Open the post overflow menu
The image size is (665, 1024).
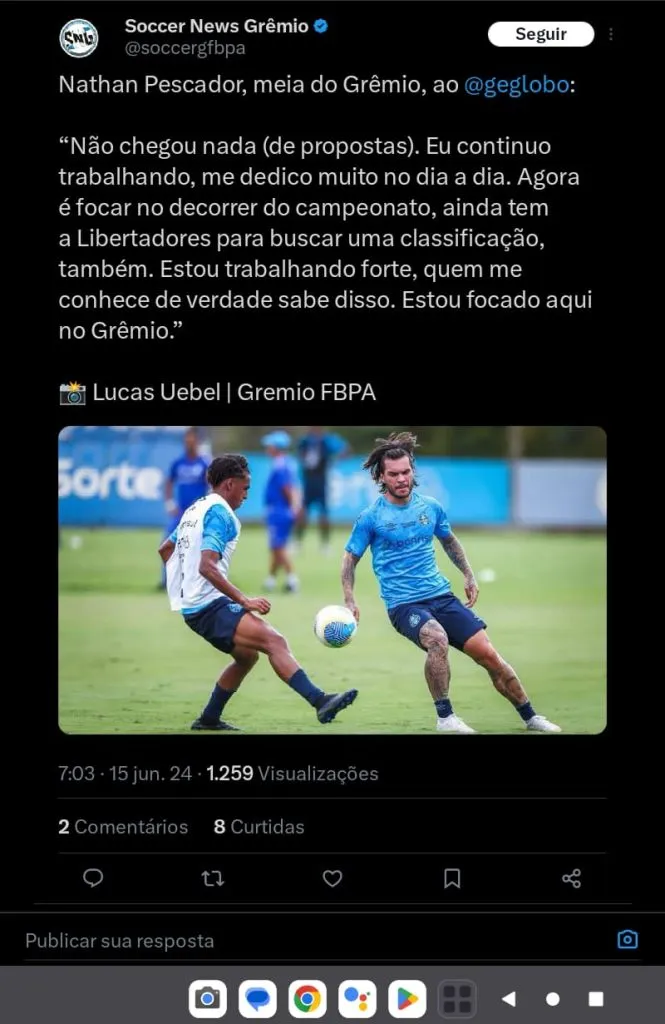pyautogui.click(x=611, y=34)
